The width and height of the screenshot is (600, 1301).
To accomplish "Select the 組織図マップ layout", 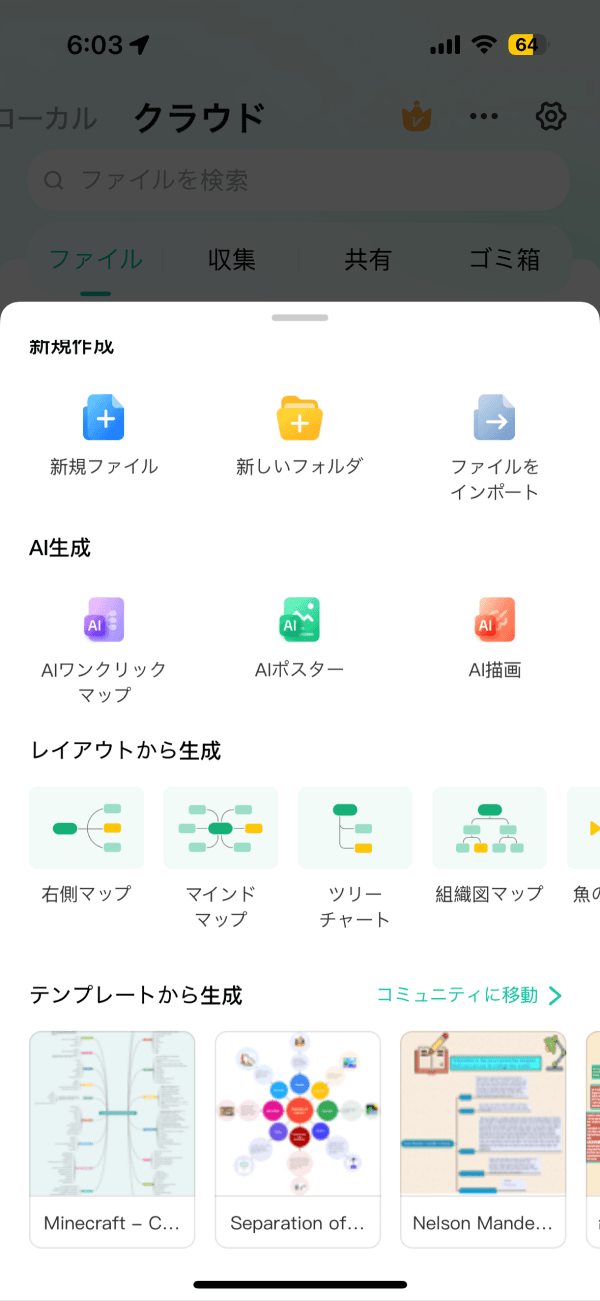I will point(489,828).
